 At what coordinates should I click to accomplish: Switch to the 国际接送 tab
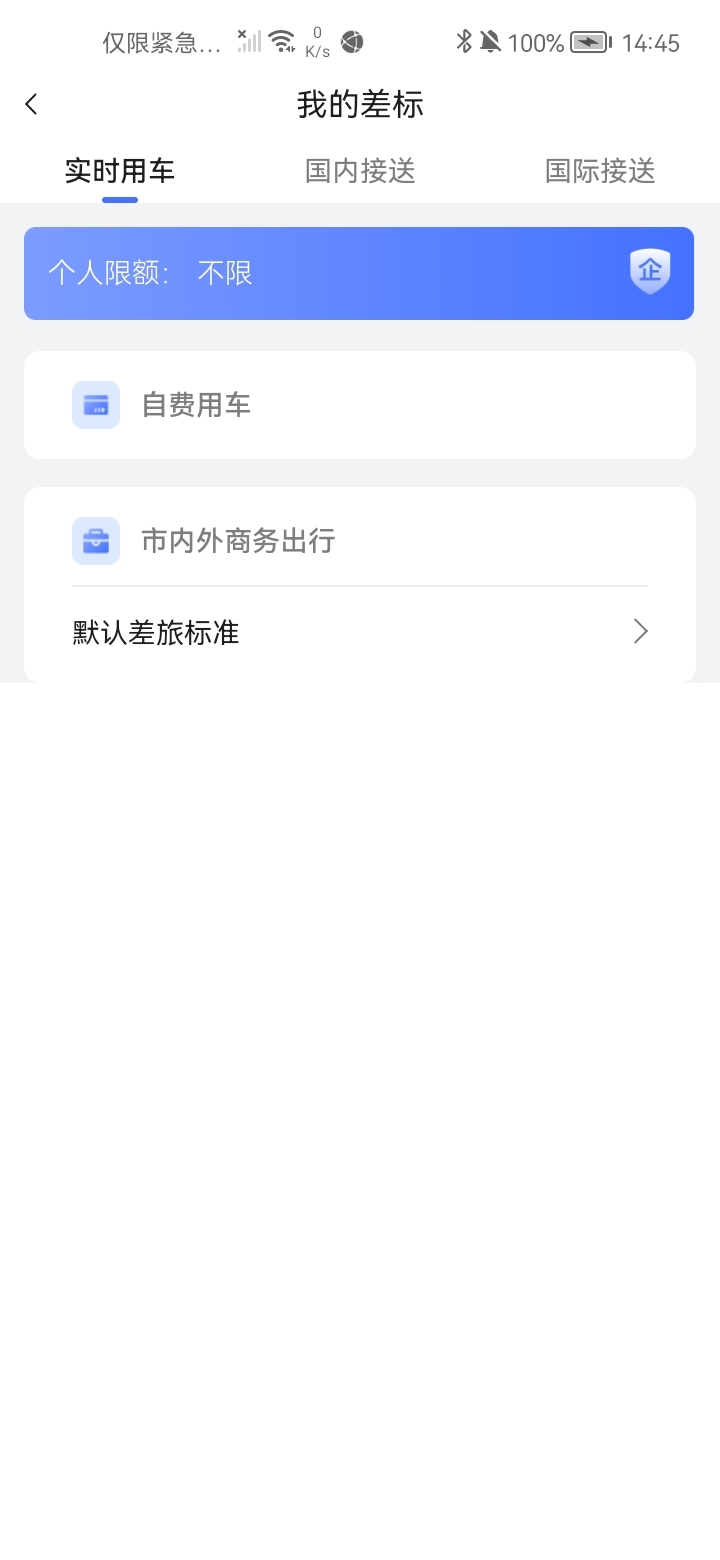pos(599,170)
